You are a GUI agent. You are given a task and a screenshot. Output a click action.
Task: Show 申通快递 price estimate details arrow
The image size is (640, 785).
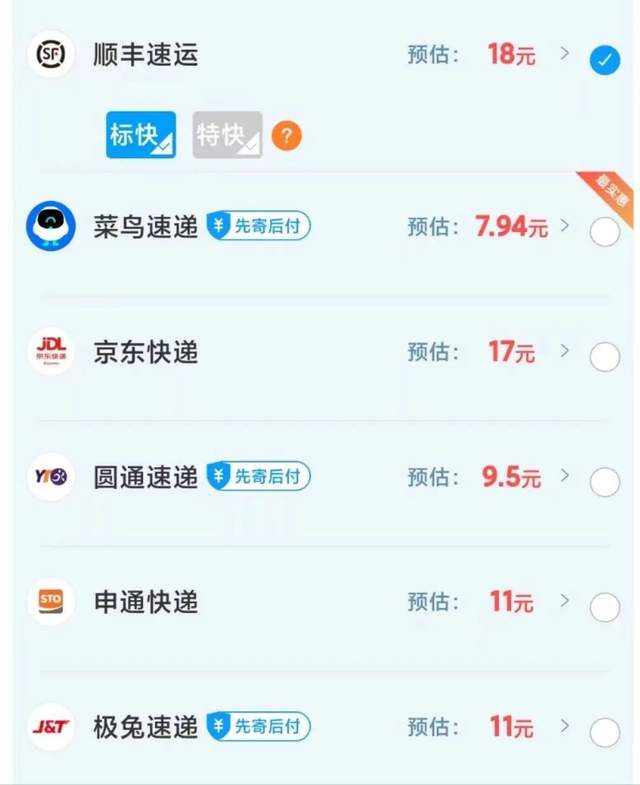click(565, 601)
